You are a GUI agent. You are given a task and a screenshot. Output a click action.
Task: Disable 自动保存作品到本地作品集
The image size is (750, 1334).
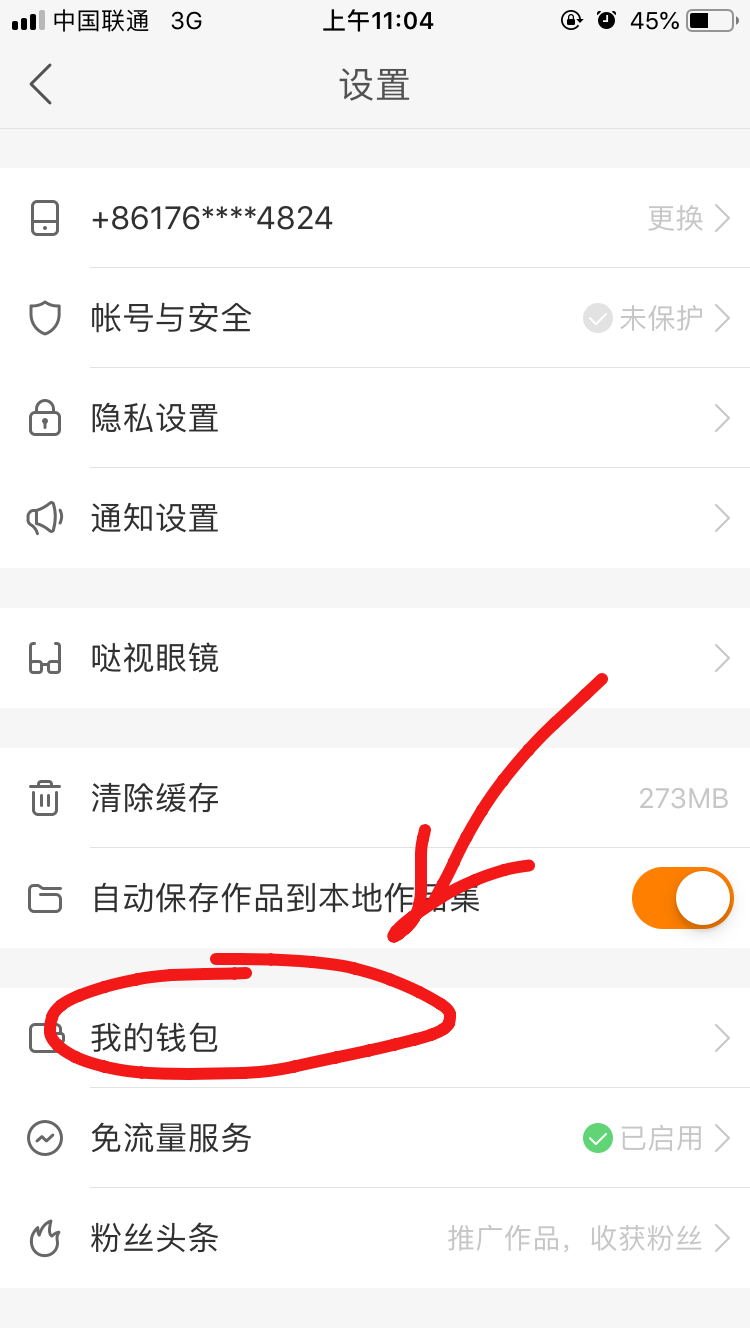(683, 898)
